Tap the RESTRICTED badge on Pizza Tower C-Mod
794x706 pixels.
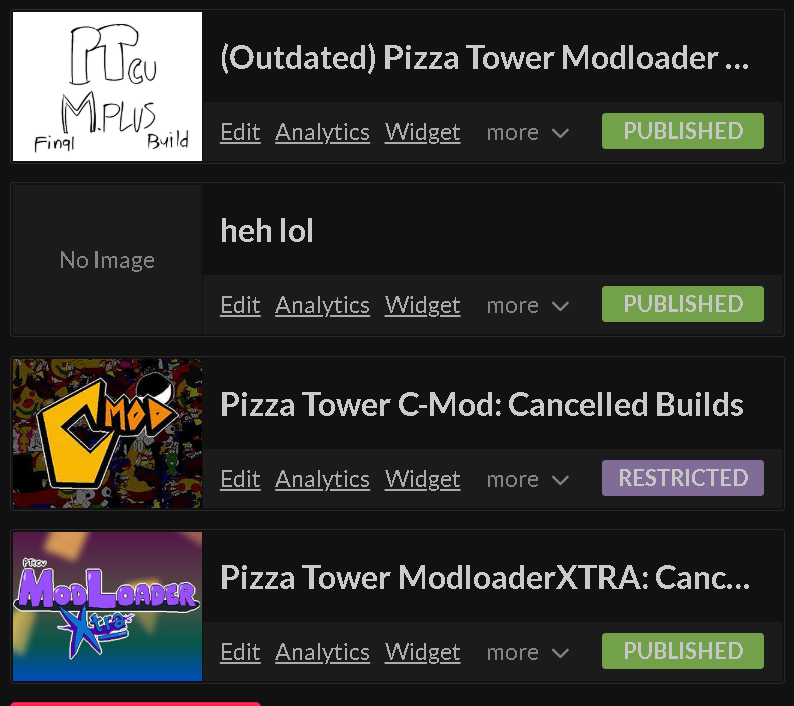682,478
